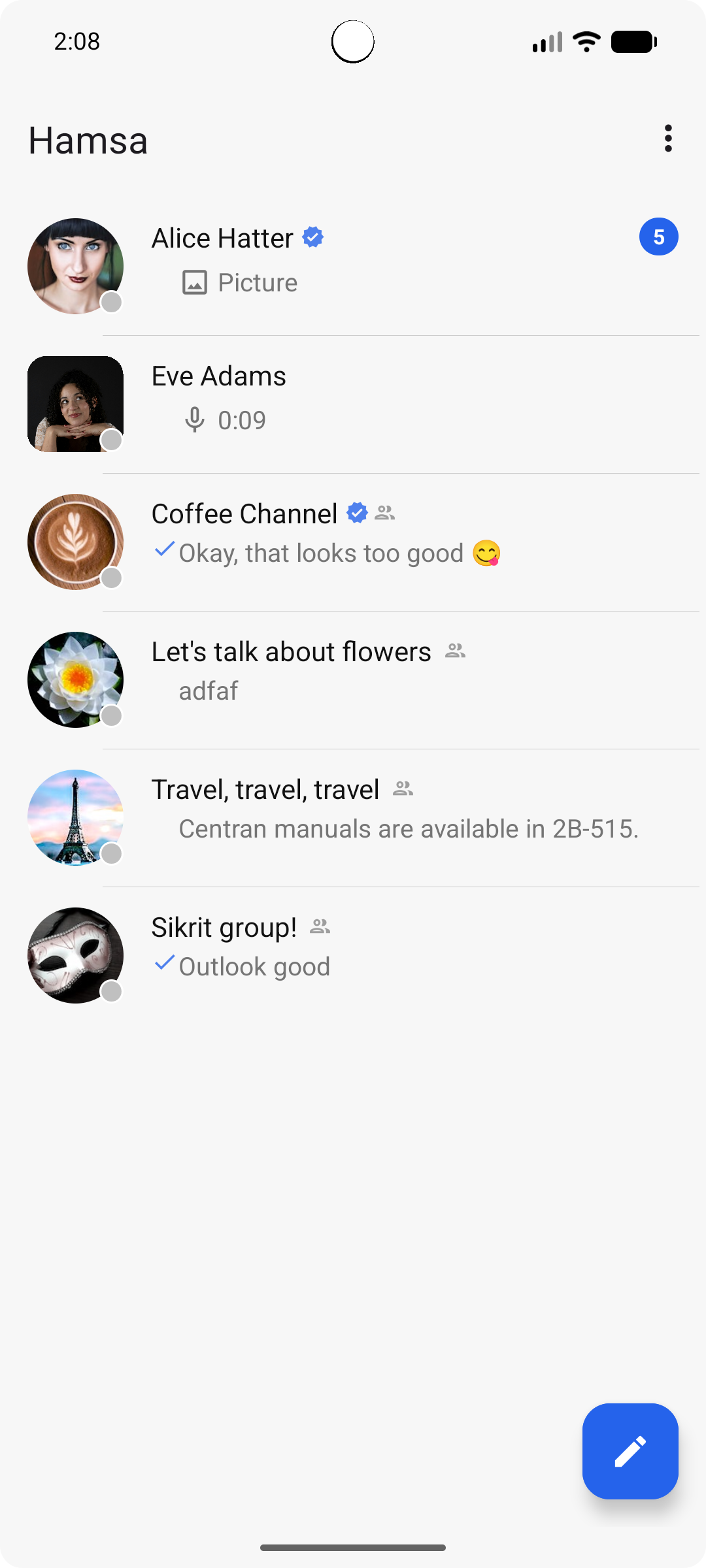Tap the online status indicator on Eve Adams' avatar
The image size is (706, 1568).
[112, 440]
